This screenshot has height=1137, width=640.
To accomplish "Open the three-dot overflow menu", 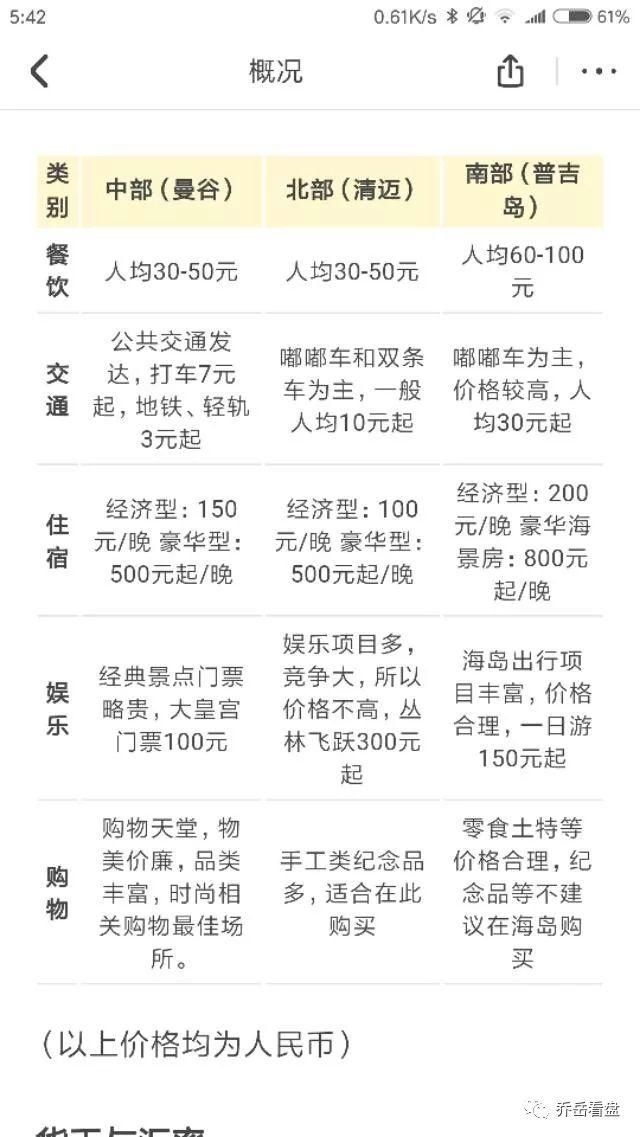I will coord(599,71).
